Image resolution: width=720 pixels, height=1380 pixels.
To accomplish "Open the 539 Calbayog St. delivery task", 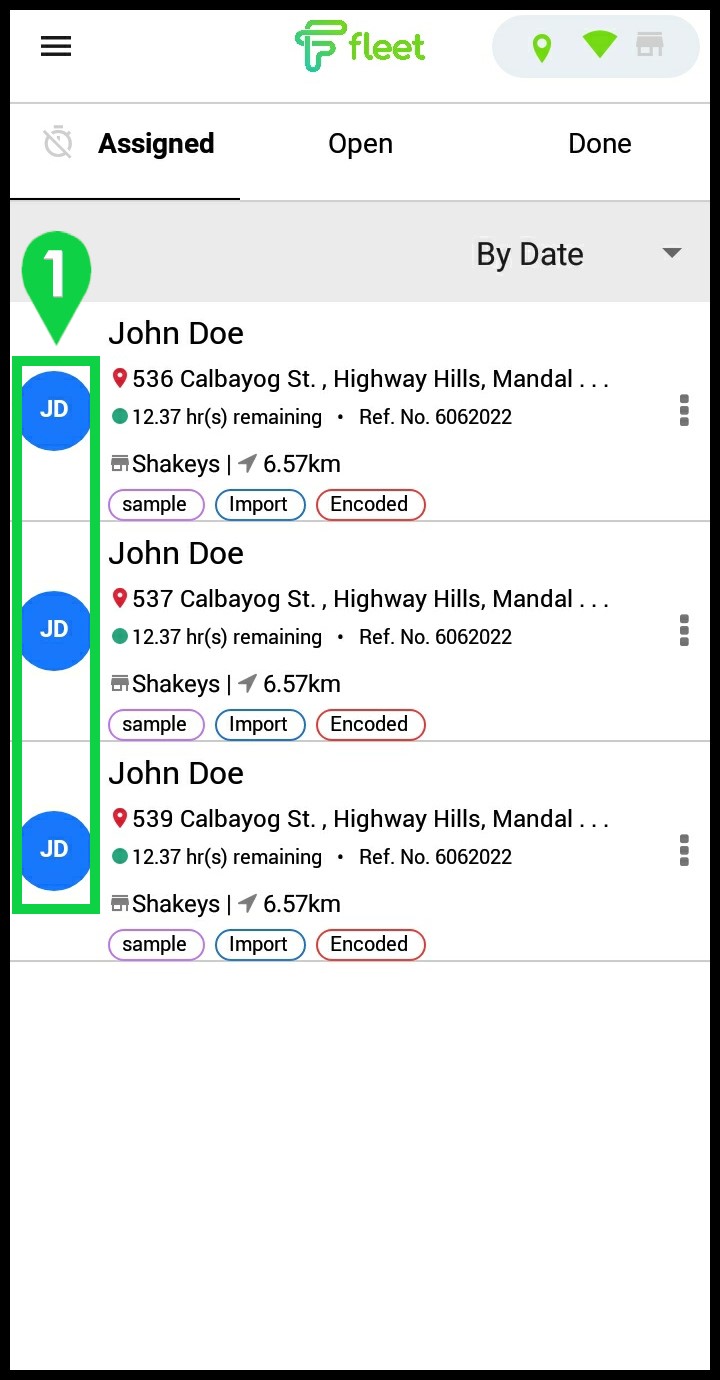I will [360, 852].
